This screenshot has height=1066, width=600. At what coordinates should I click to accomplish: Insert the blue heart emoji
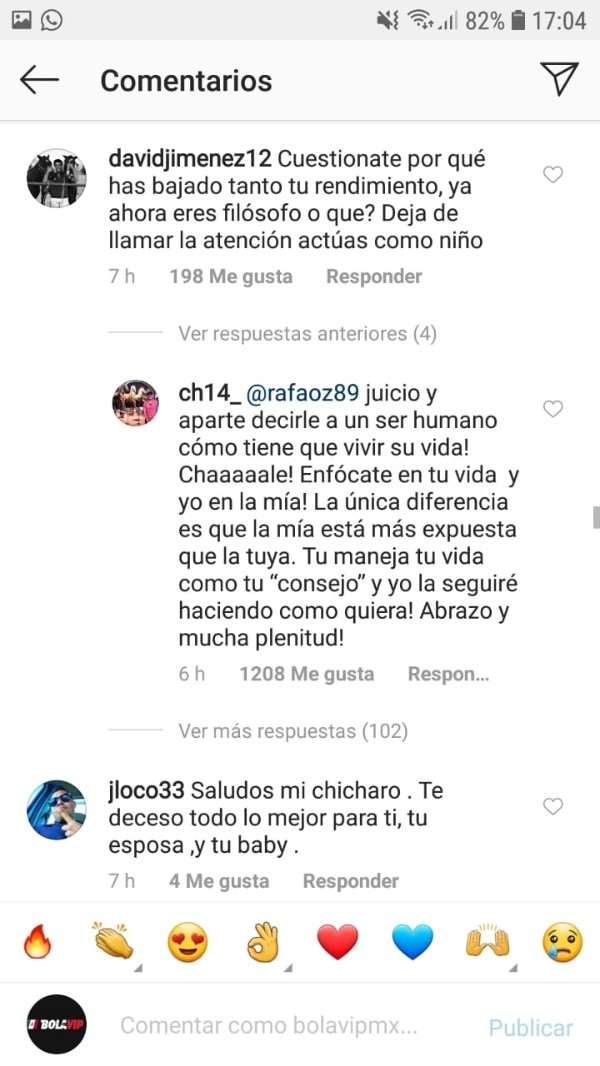pyautogui.click(x=413, y=942)
